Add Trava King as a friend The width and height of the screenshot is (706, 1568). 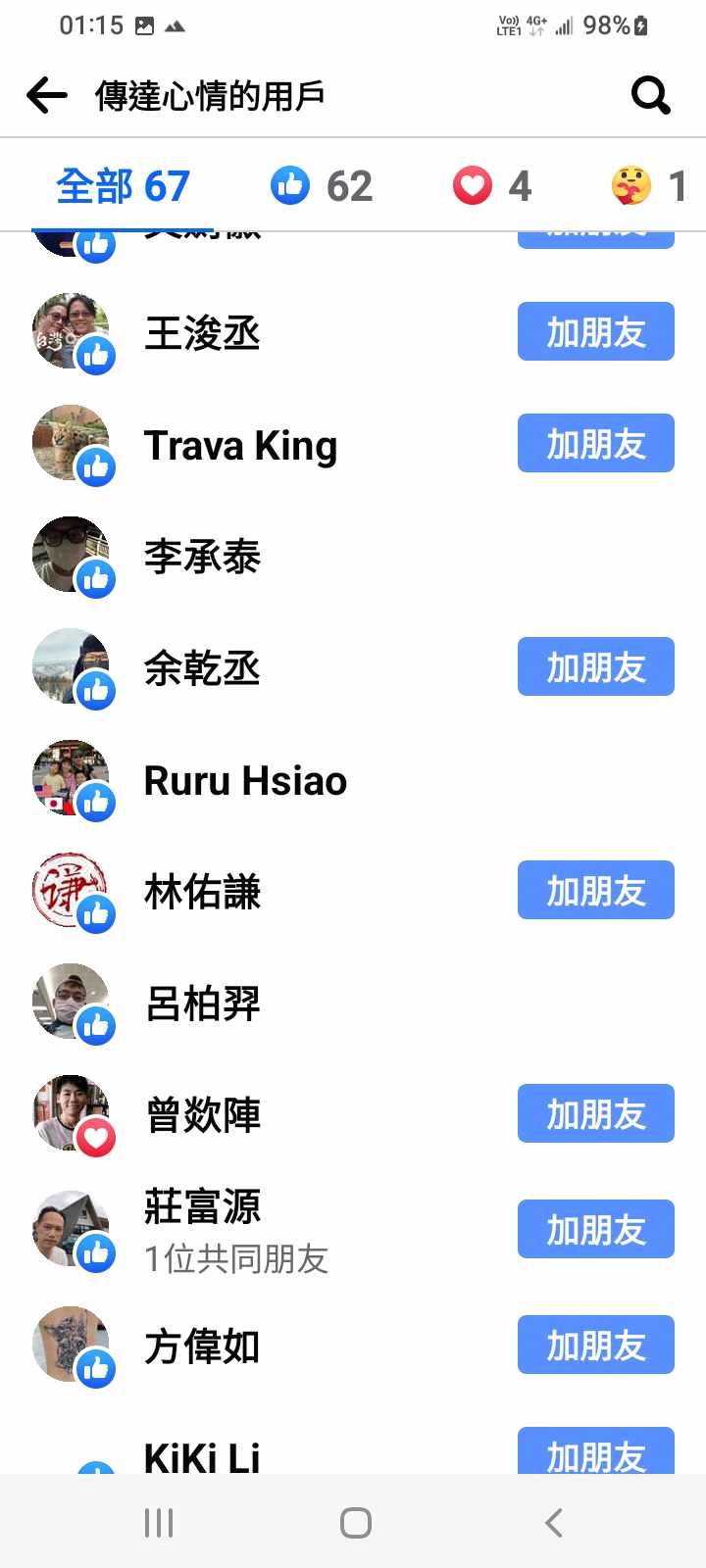coord(595,444)
